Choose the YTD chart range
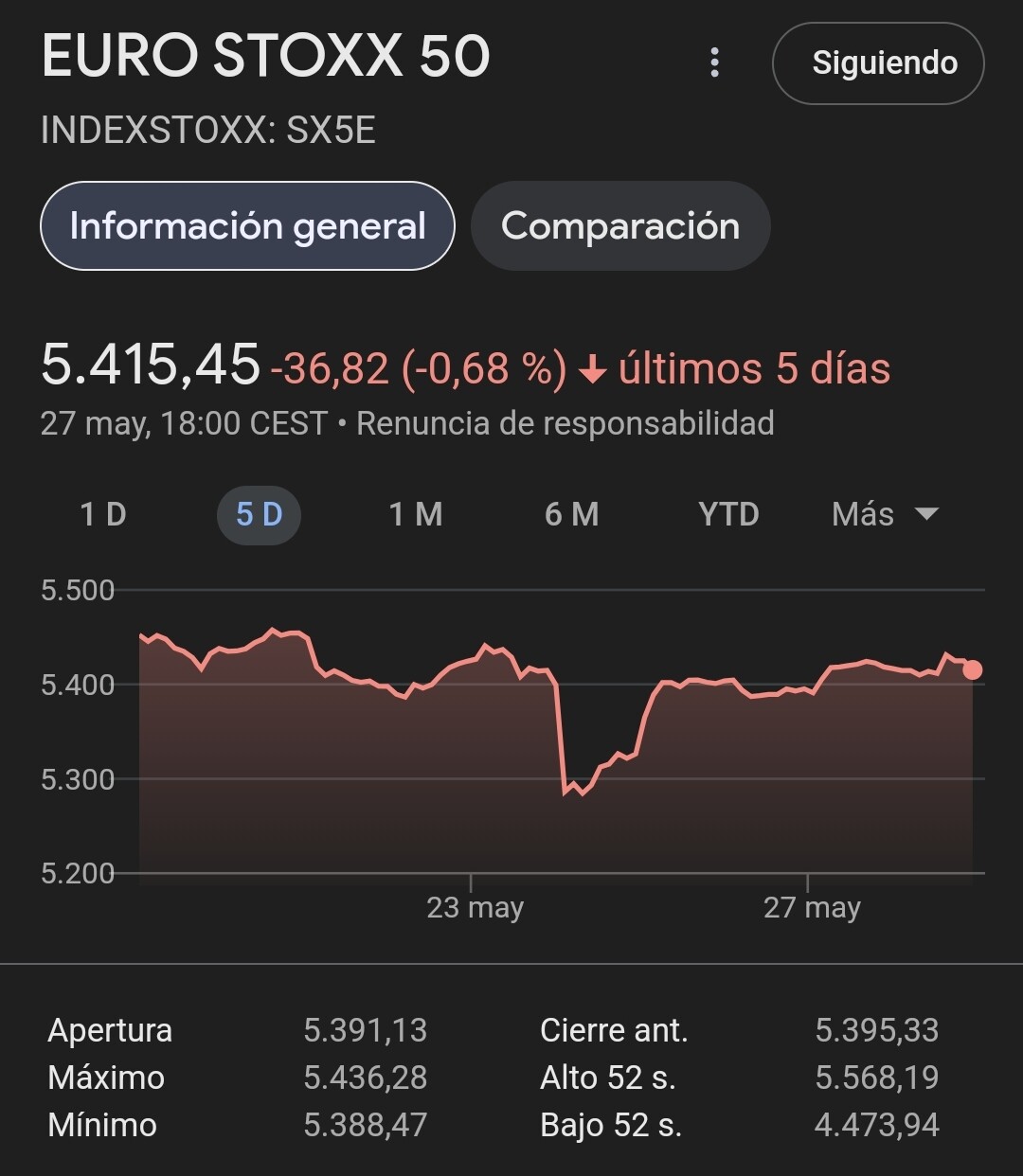The width and height of the screenshot is (1023, 1176). click(x=728, y=514)
